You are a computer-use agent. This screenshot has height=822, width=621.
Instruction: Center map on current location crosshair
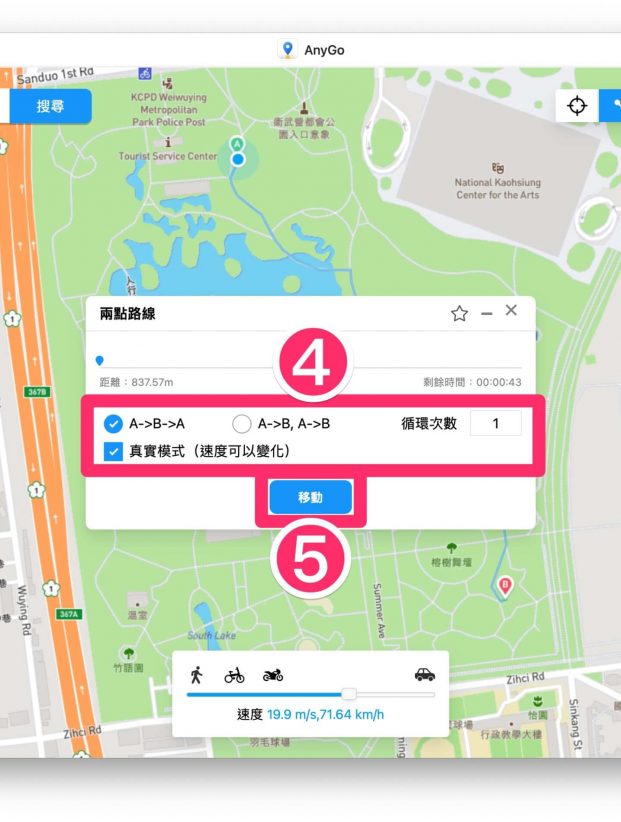(577, 106)
